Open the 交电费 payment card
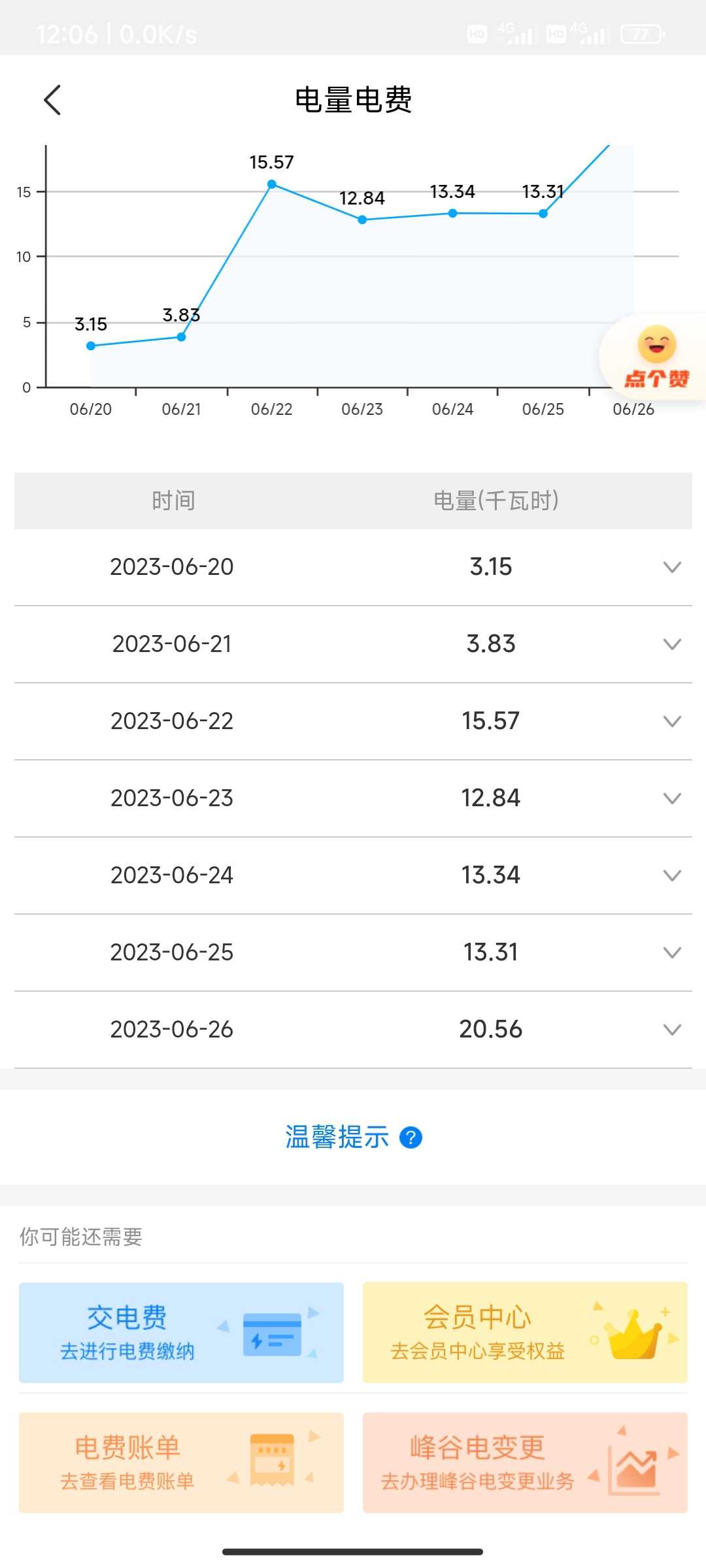This screenshot has width=706, height=1568. point(181,1332)
